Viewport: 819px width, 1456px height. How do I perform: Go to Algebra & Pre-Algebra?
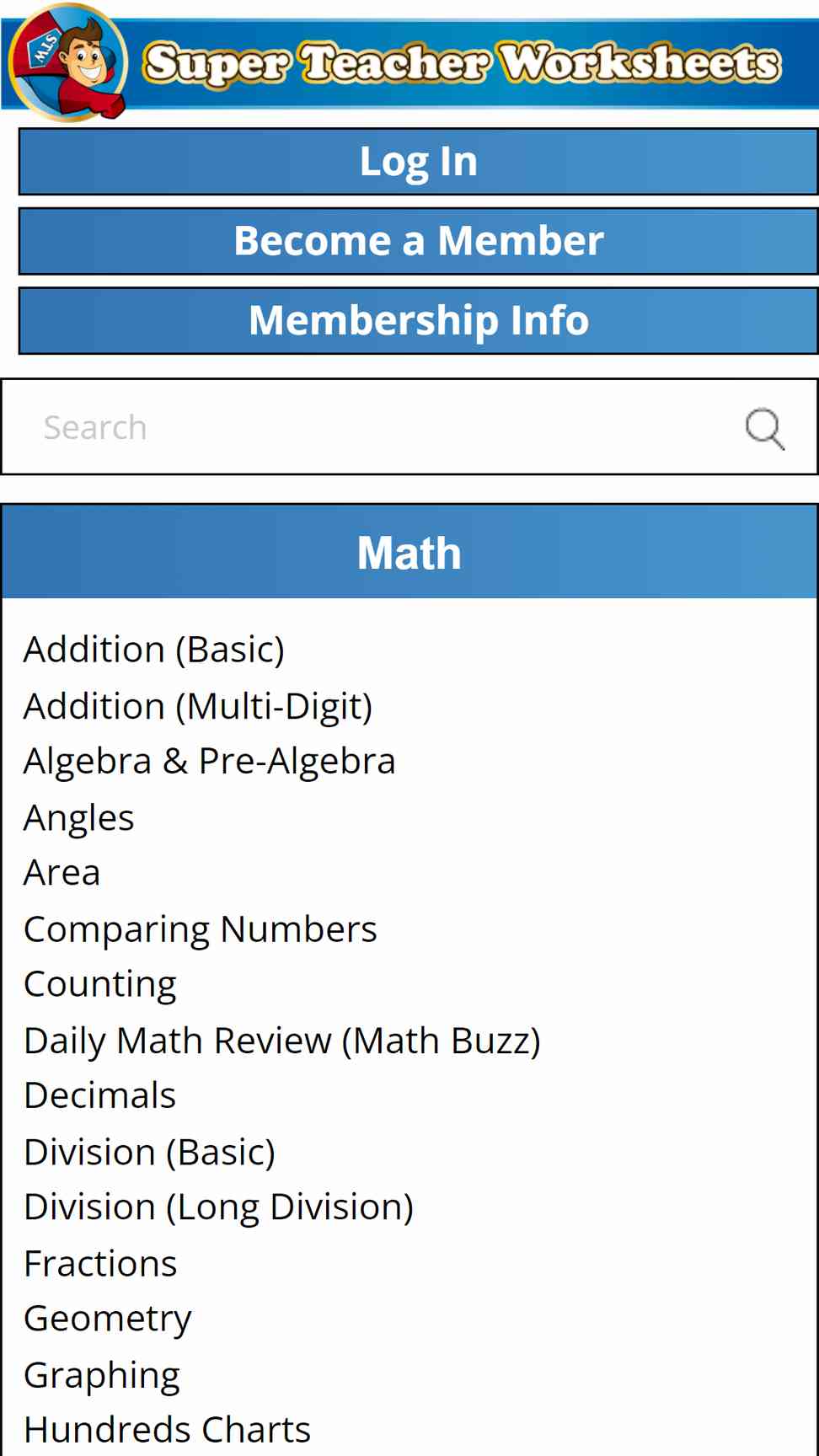pyautogui.click(x=210, y=762)
